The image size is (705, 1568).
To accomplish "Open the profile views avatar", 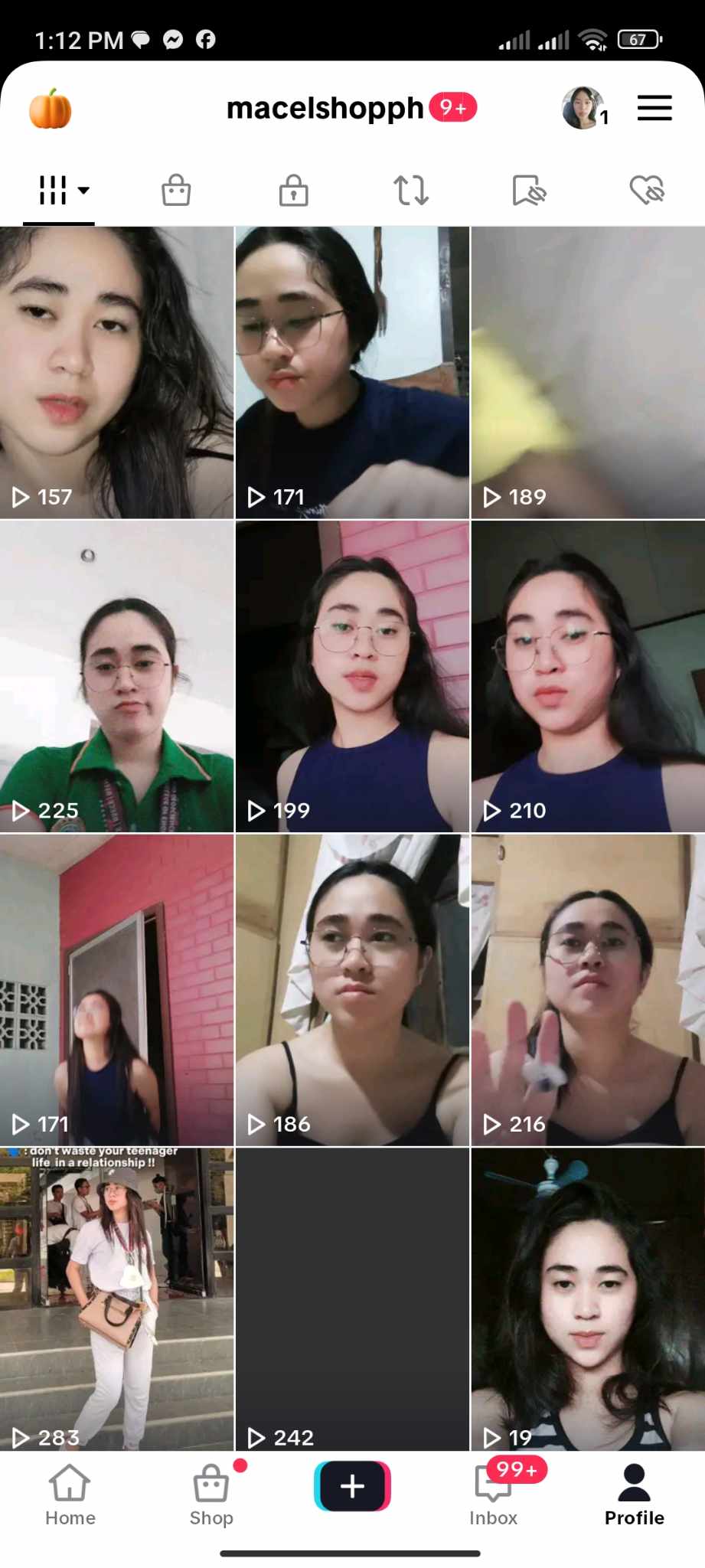I will (x=583, y=108).
